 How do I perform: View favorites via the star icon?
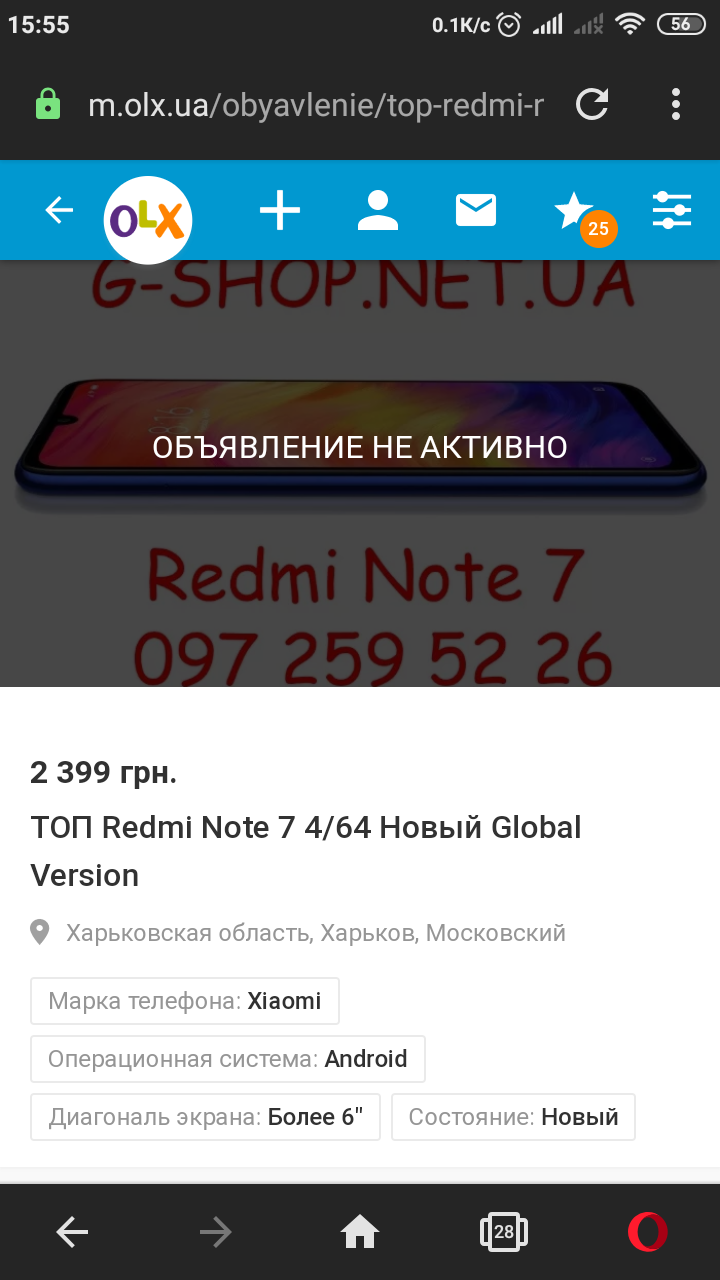575,210
